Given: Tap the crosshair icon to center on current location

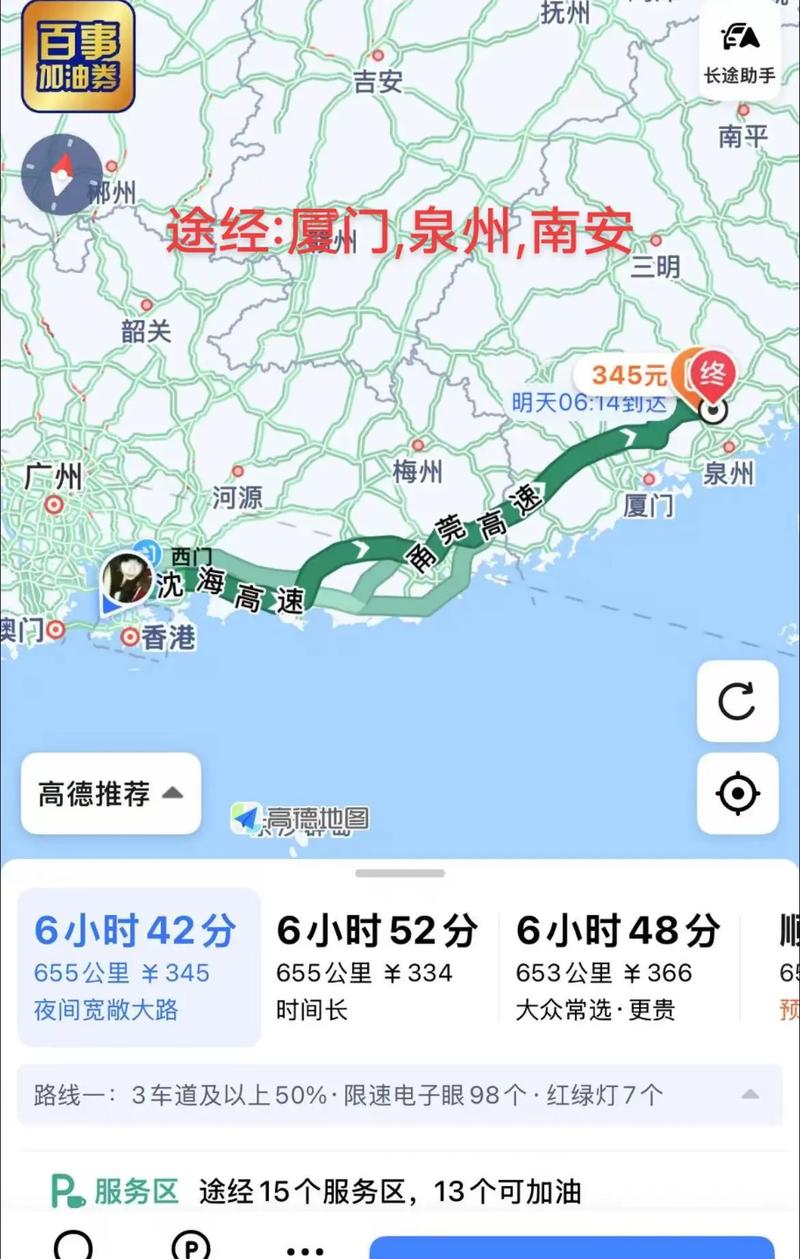Looking at the screenshot, I should tap(737, 793).
